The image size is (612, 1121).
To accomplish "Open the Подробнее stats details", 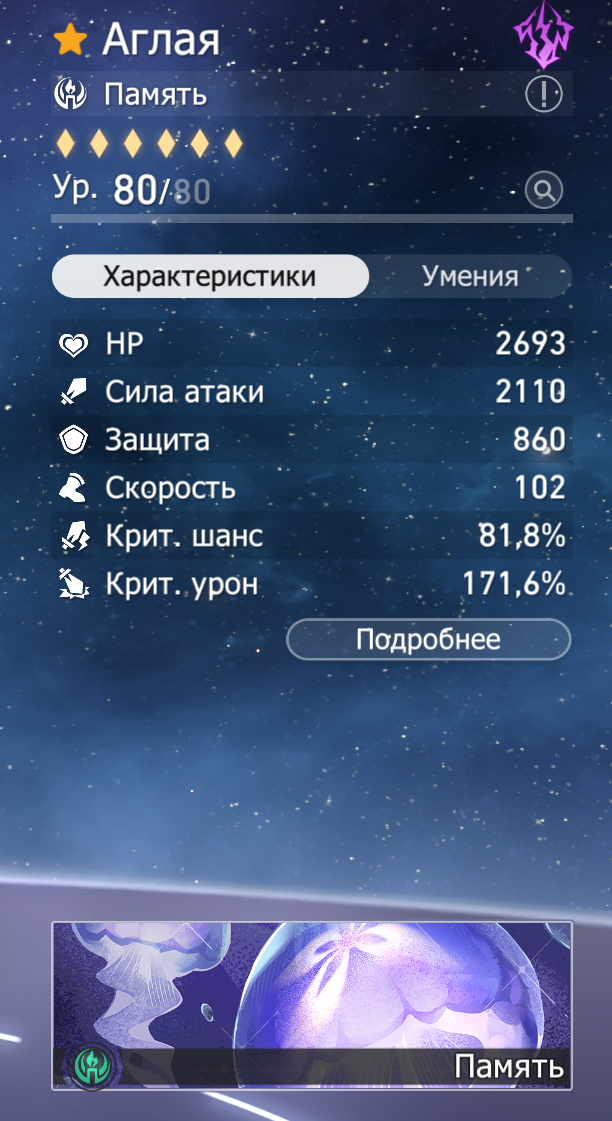I will (428, 639).
